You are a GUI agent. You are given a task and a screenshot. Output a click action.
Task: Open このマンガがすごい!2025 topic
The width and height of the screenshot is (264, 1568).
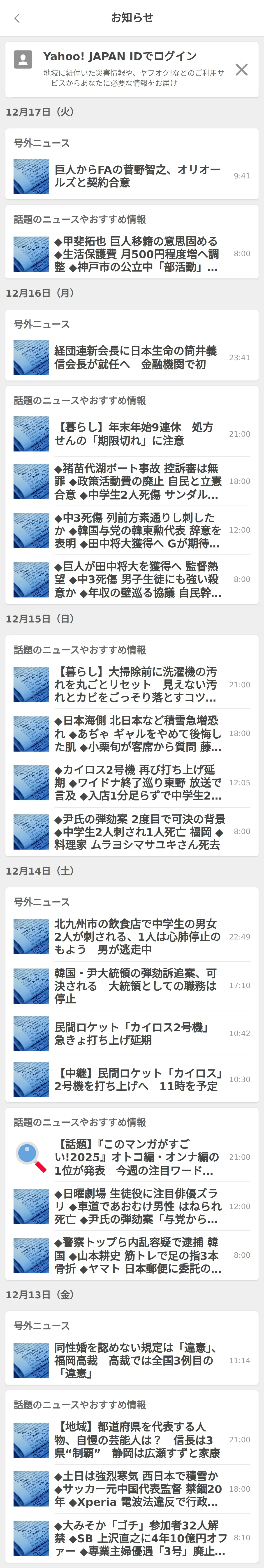coord(137,1157)
